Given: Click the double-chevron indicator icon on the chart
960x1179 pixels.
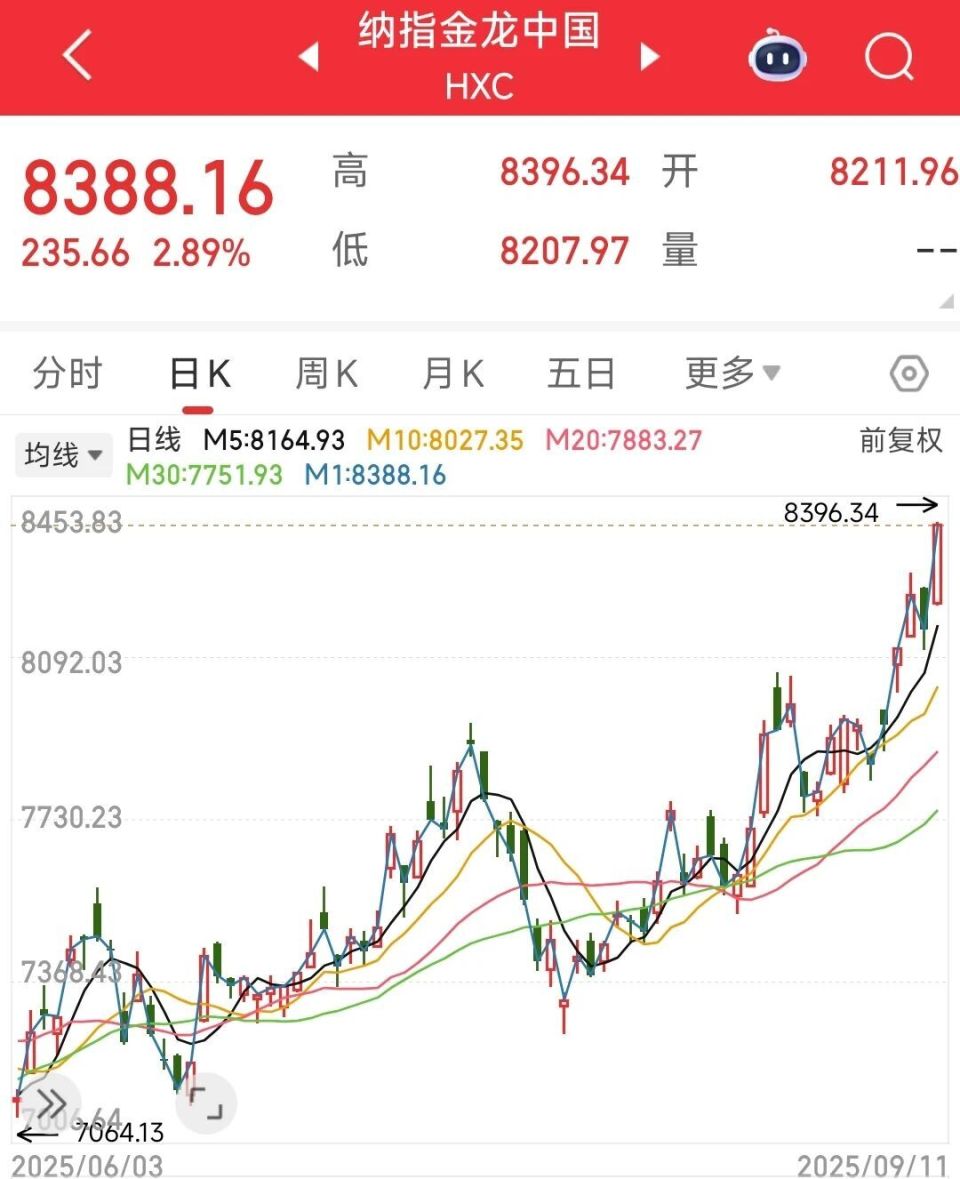Looking at the screenshot, I should coord(52,1102).
